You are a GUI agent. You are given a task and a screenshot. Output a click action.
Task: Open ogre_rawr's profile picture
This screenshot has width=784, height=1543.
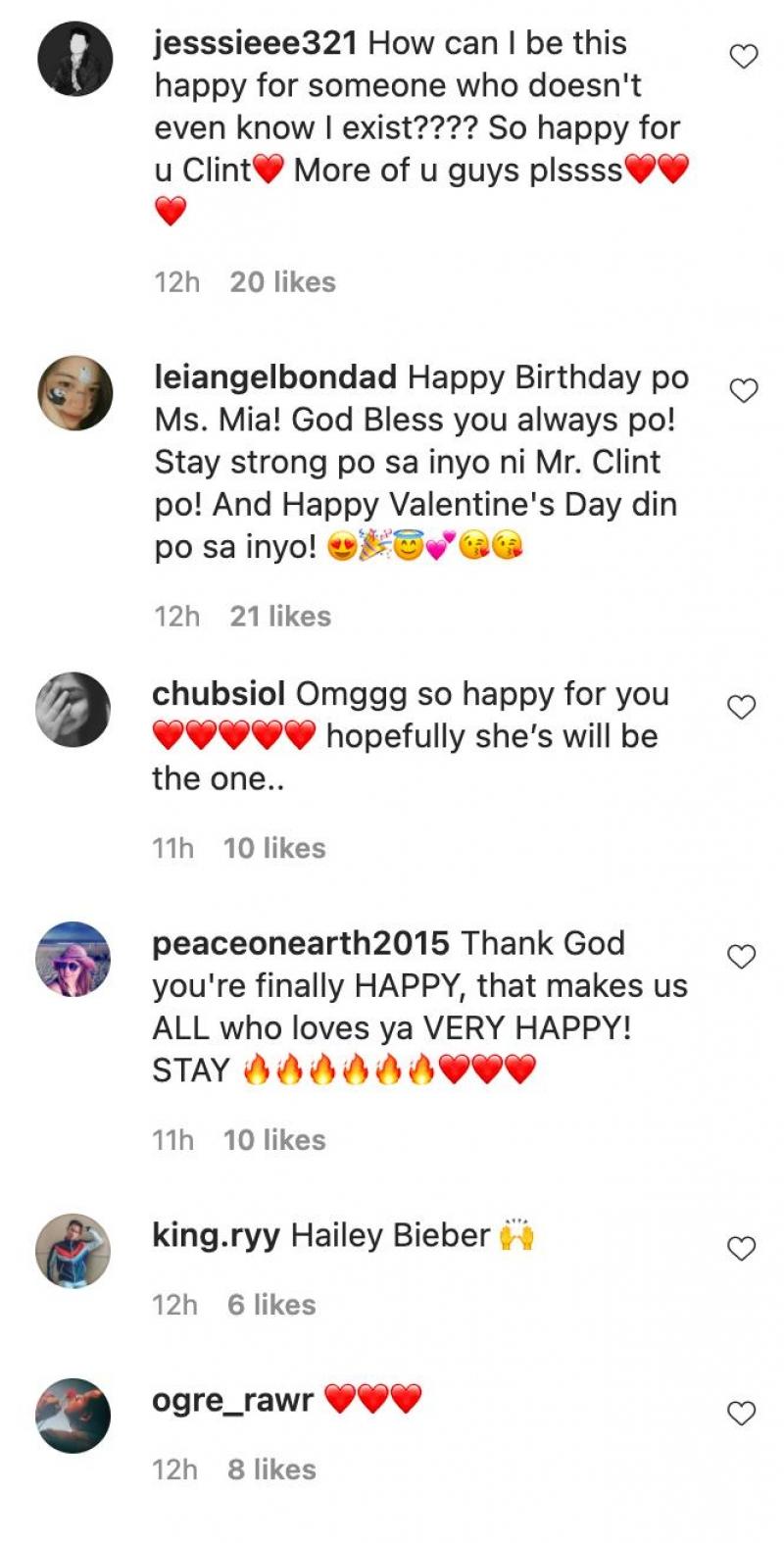coord(73,1415)
